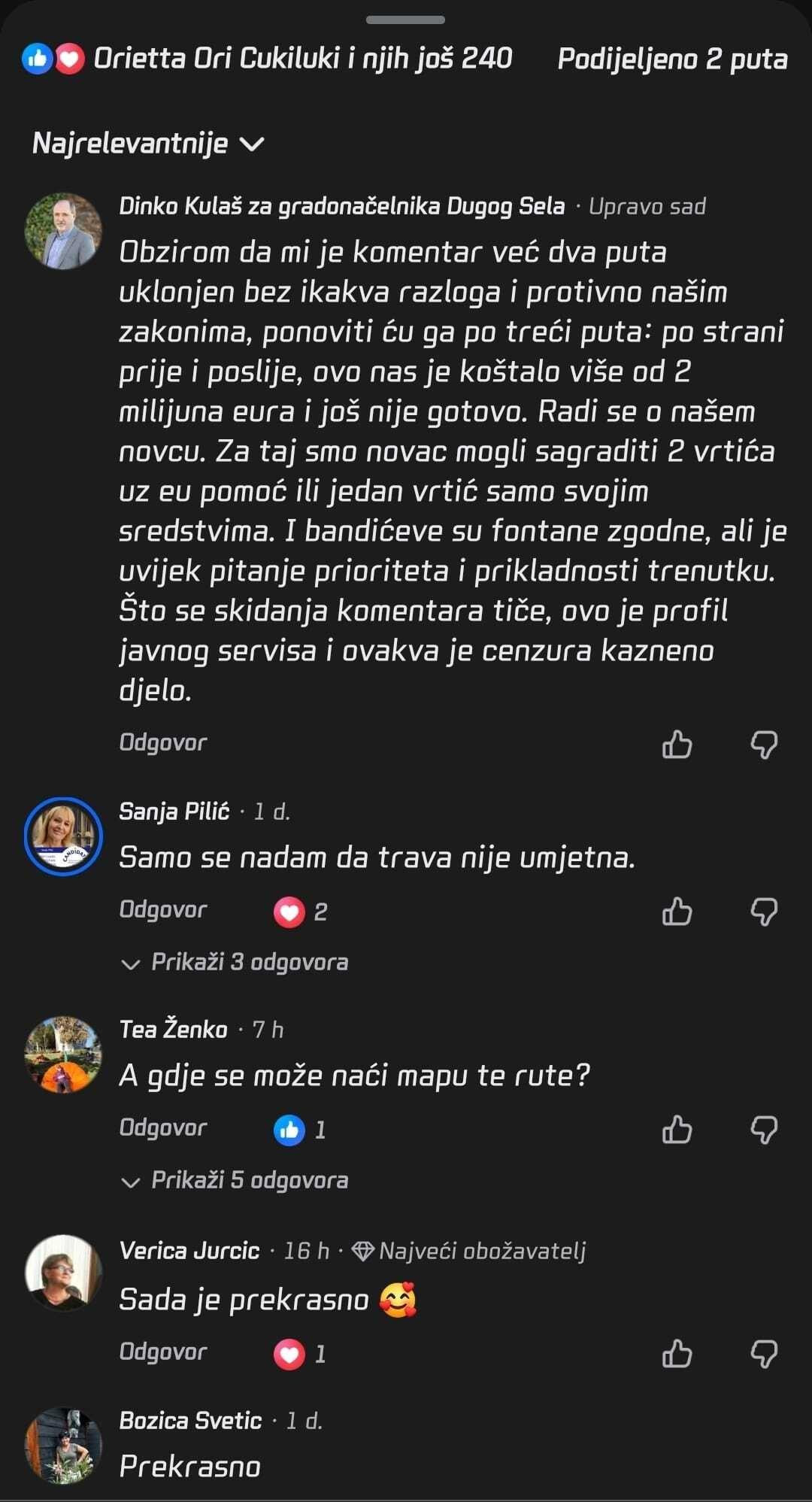Dislike Verica Jurcic's comment

tap(764, 1354)
